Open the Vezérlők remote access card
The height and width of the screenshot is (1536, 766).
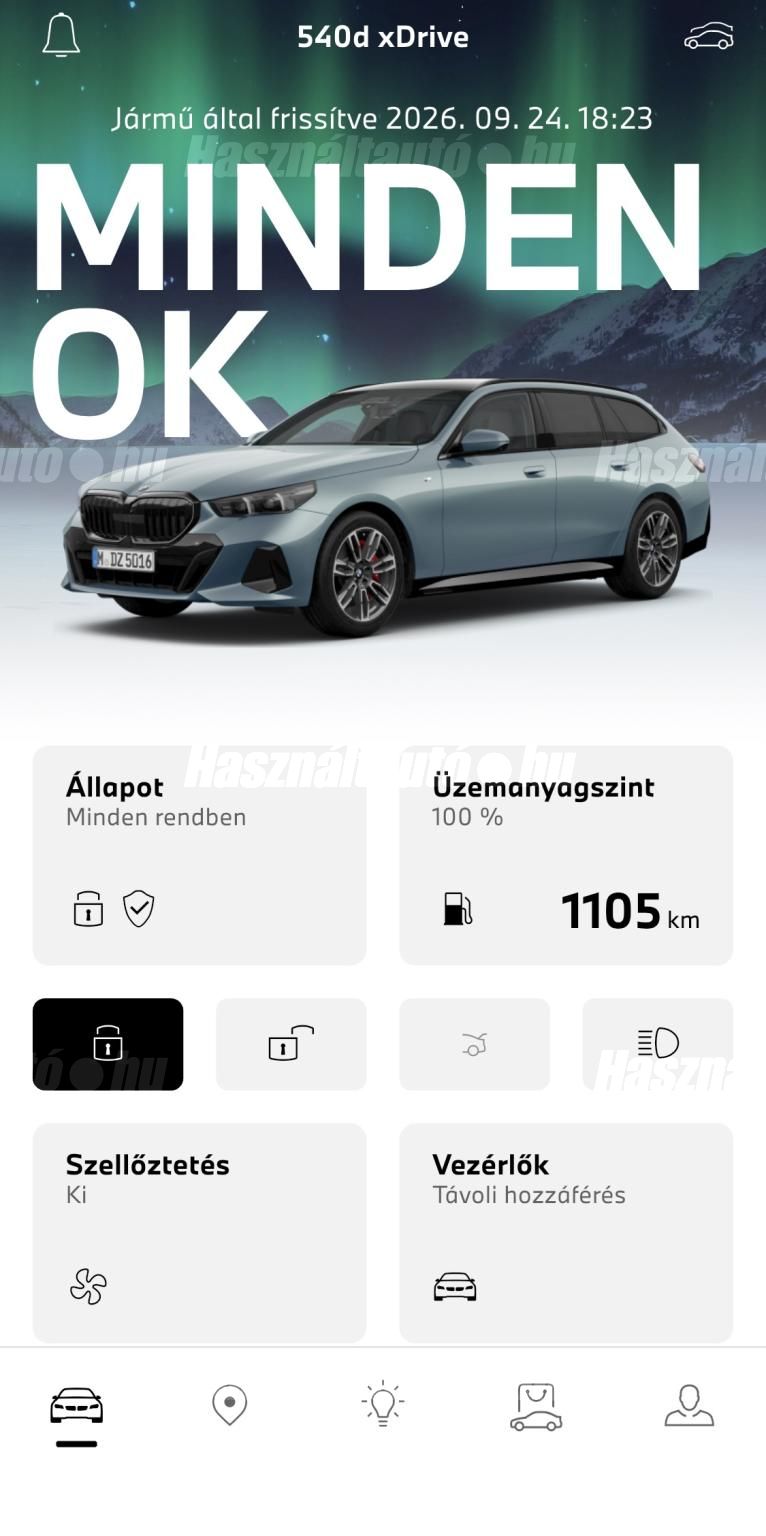click(566, 1233)
